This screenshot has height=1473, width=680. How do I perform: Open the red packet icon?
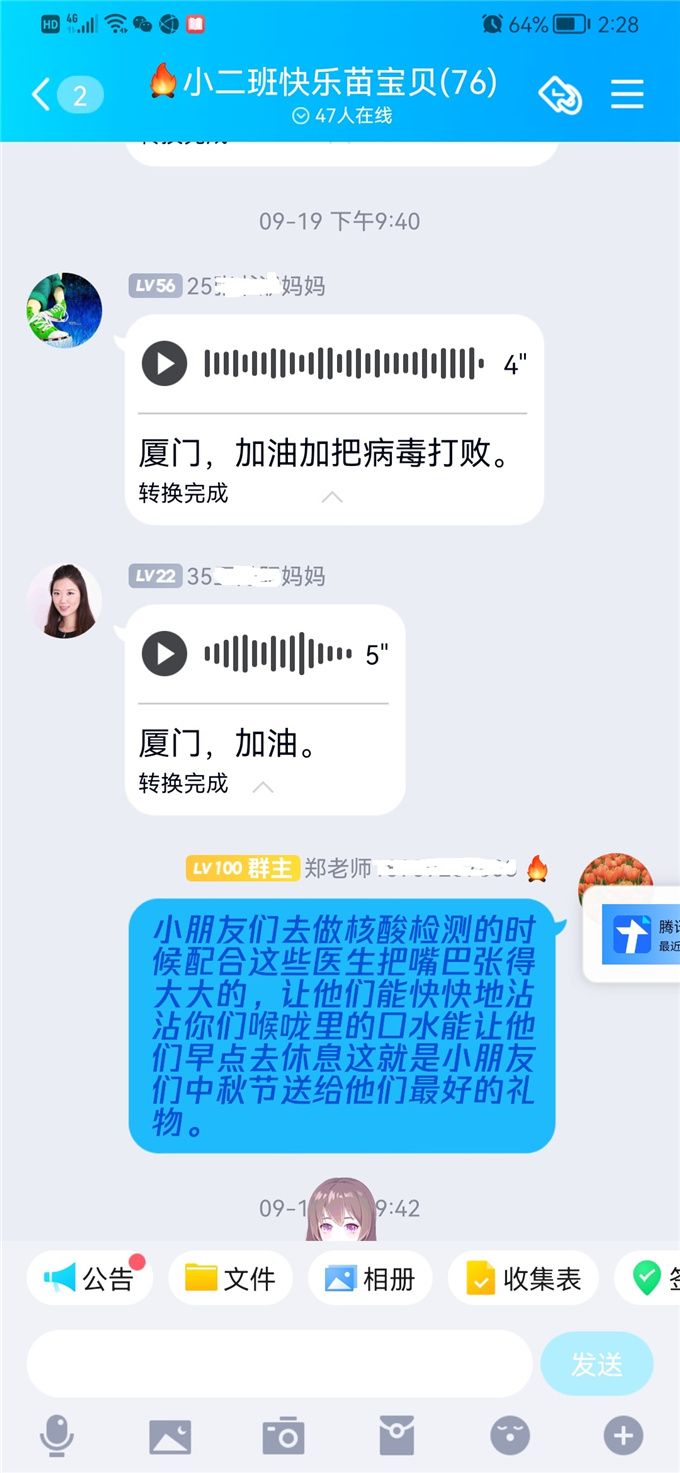[397, 1436]
